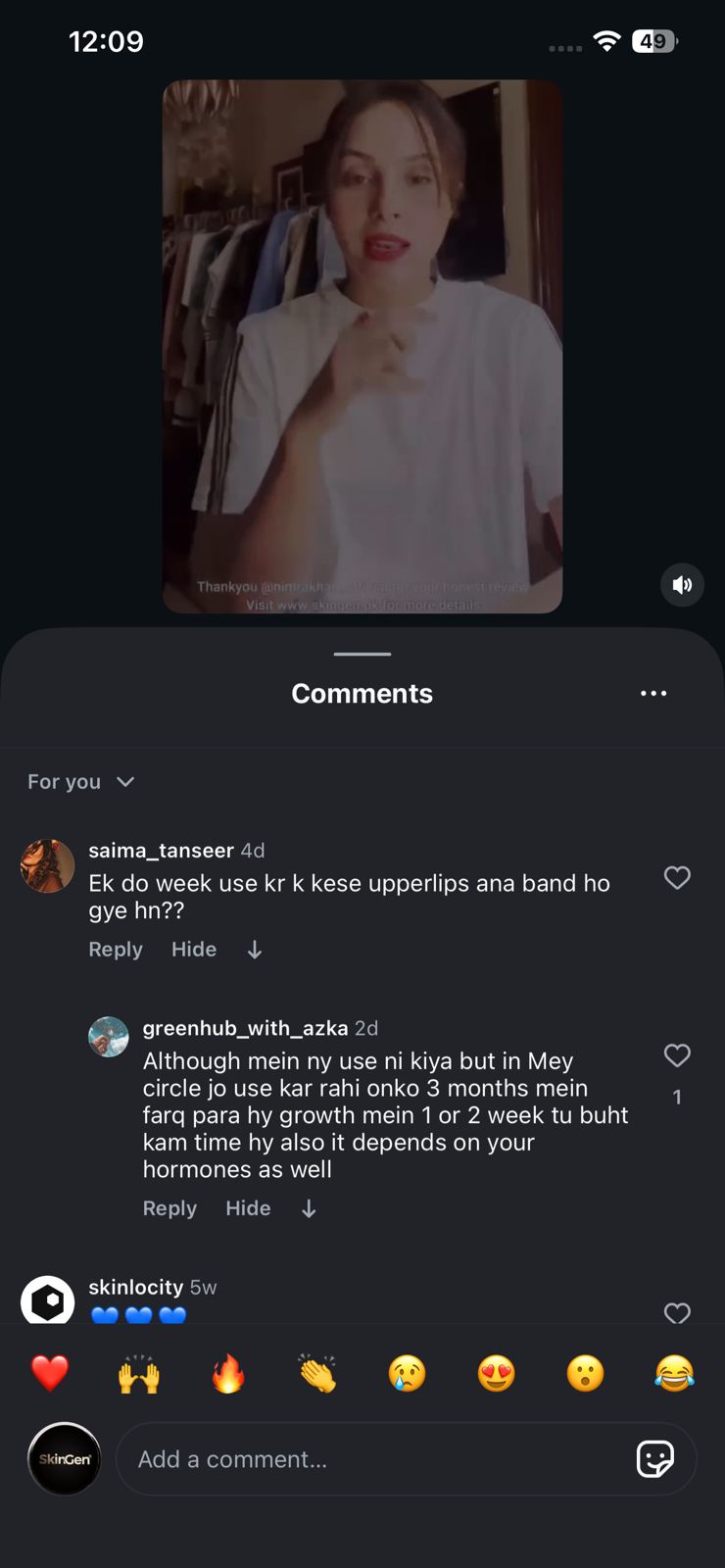Hide greenhub_with_azka's reply
Viewport: 725px width, 1568px height.
(248, 1208)
